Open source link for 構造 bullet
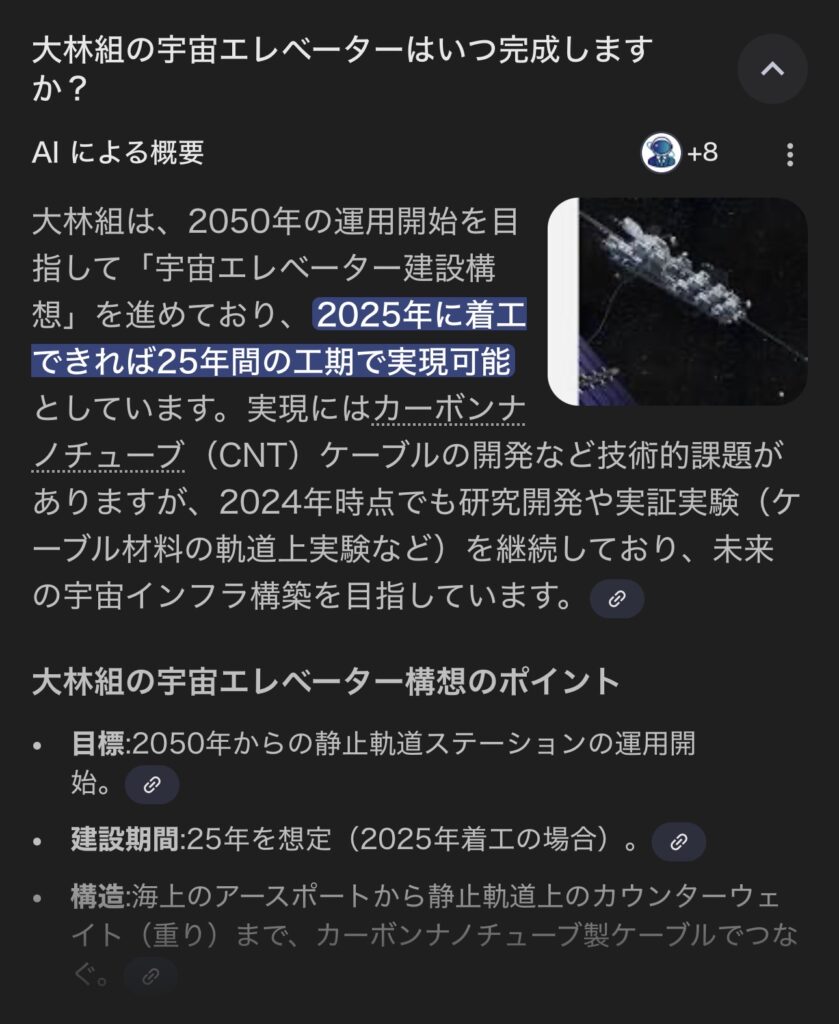839x1024 pixels. tap(151, 975)
